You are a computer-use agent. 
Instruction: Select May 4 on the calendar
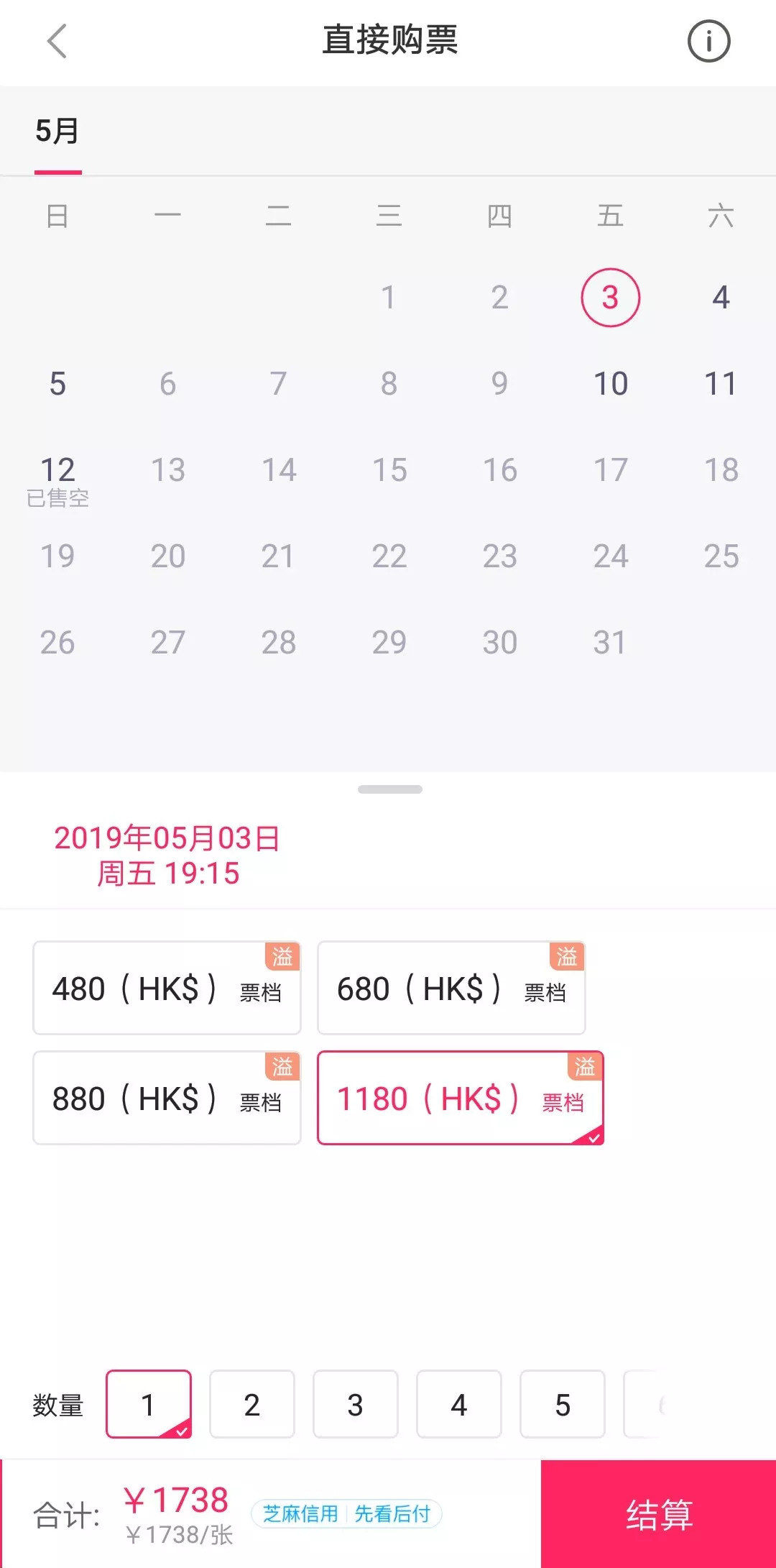(721, 298)
